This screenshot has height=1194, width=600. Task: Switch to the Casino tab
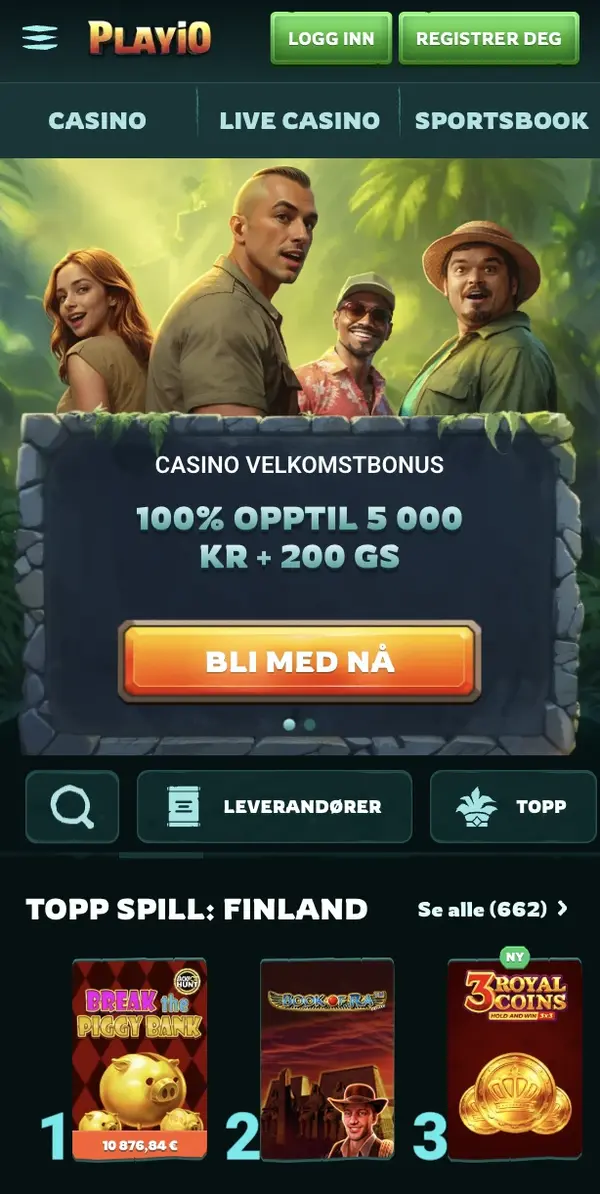(x=97, y=121)
